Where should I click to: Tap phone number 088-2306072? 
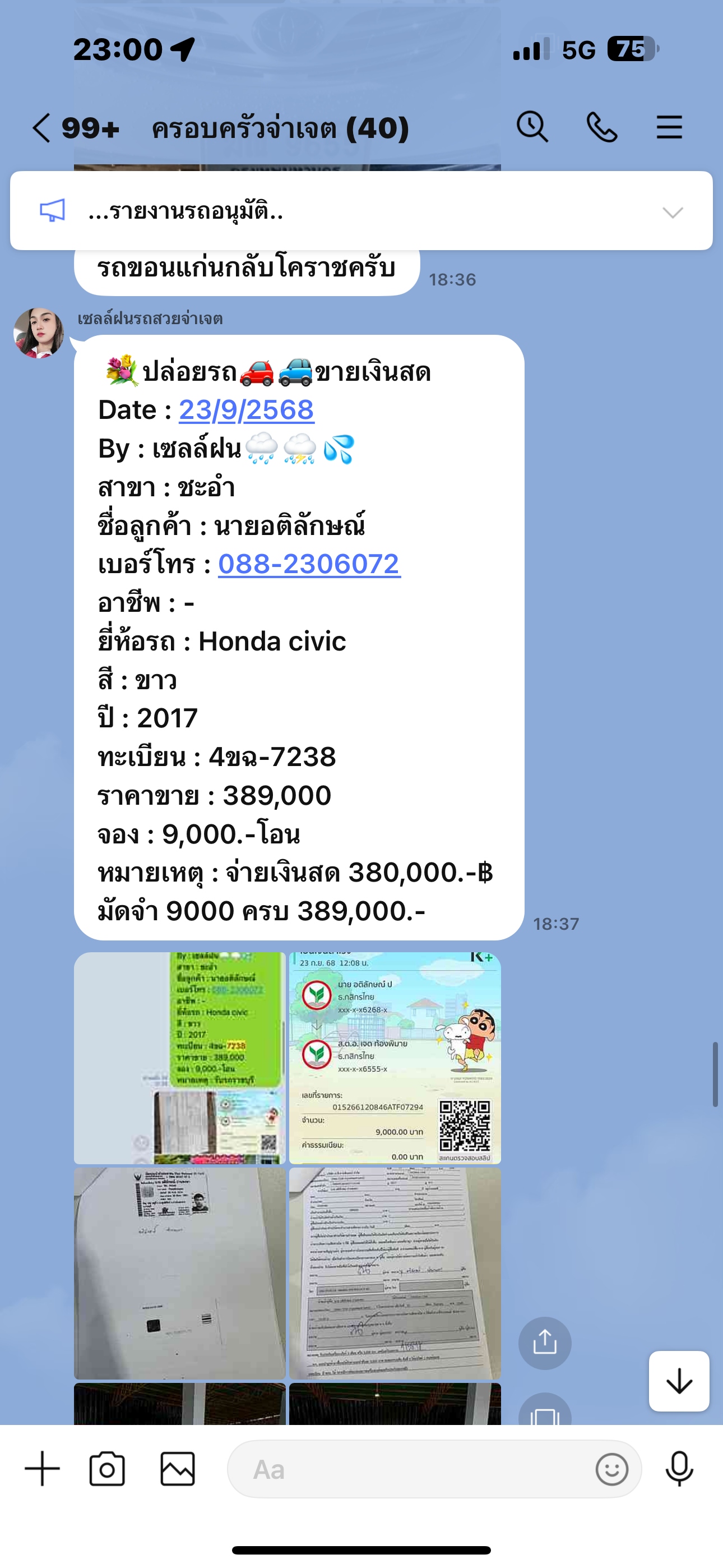click(309, 564)
